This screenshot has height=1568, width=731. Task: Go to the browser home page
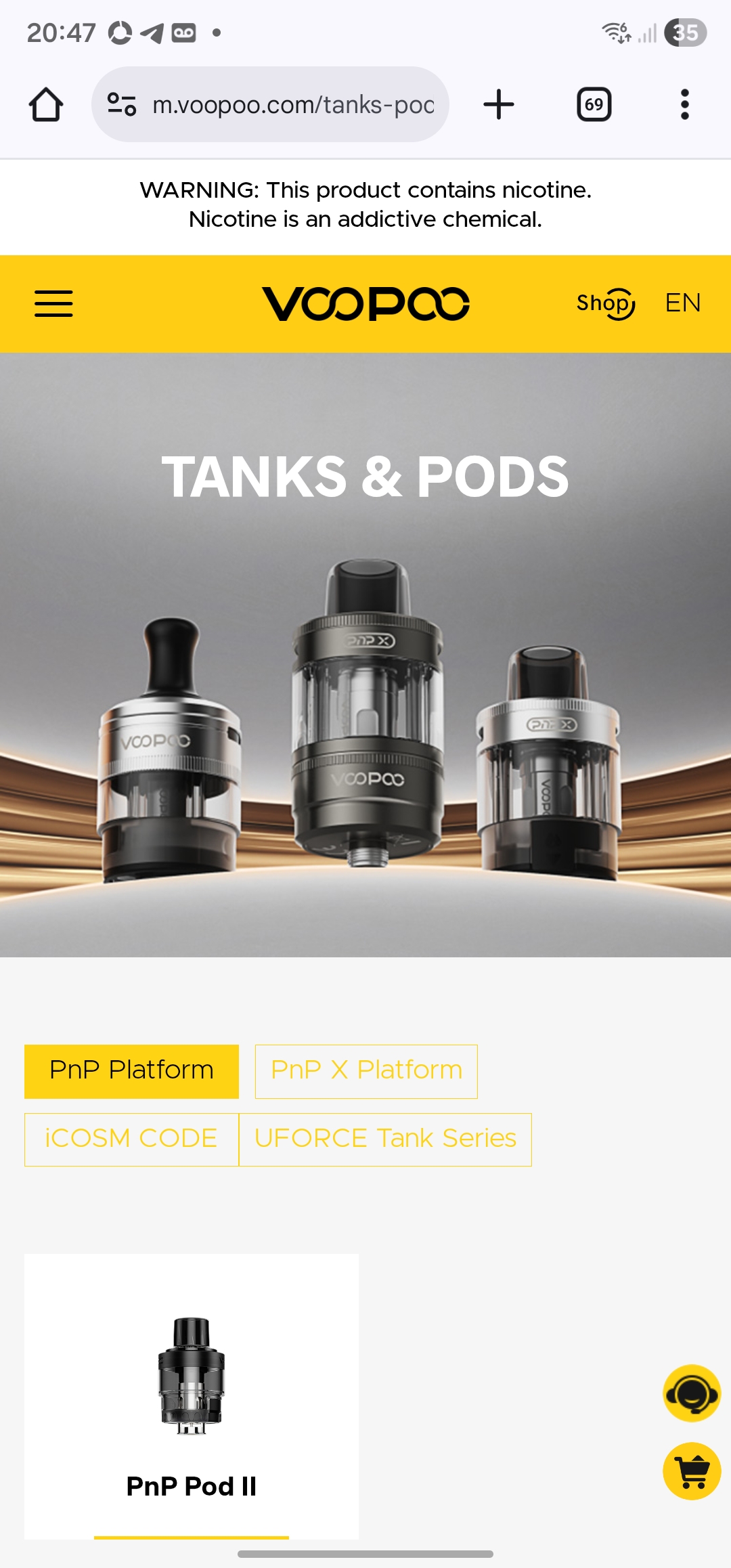46,105
